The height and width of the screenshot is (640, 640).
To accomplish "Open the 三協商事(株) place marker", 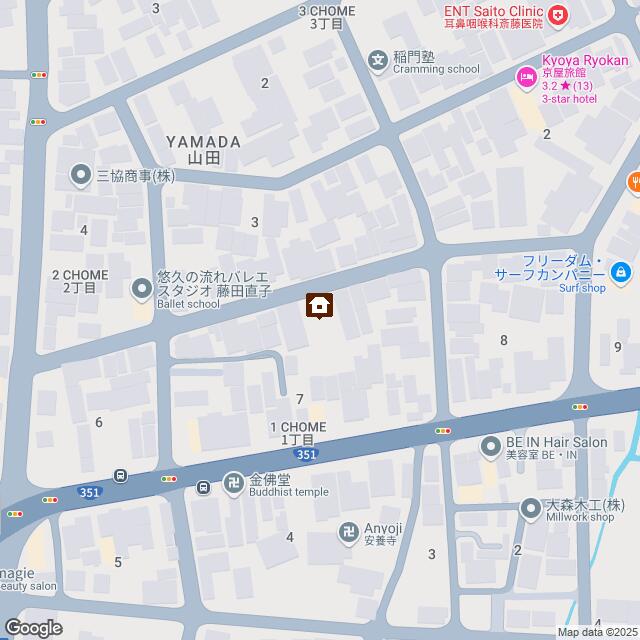I will [x=80, y=176].
